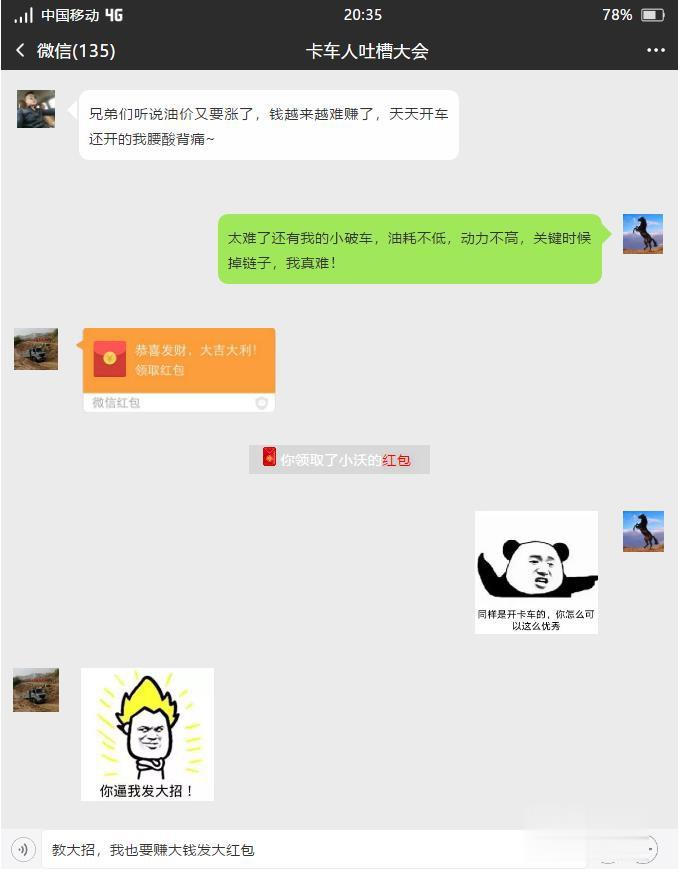Open the truck avatar next to red packet

[36, 349]
